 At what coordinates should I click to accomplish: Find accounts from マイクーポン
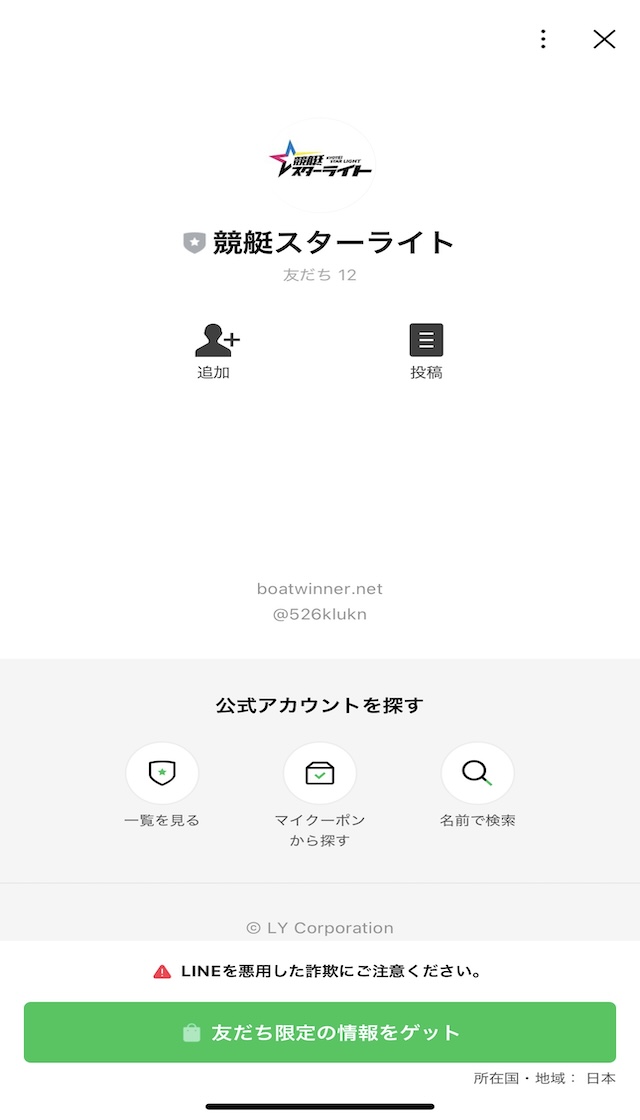[320, 795]
